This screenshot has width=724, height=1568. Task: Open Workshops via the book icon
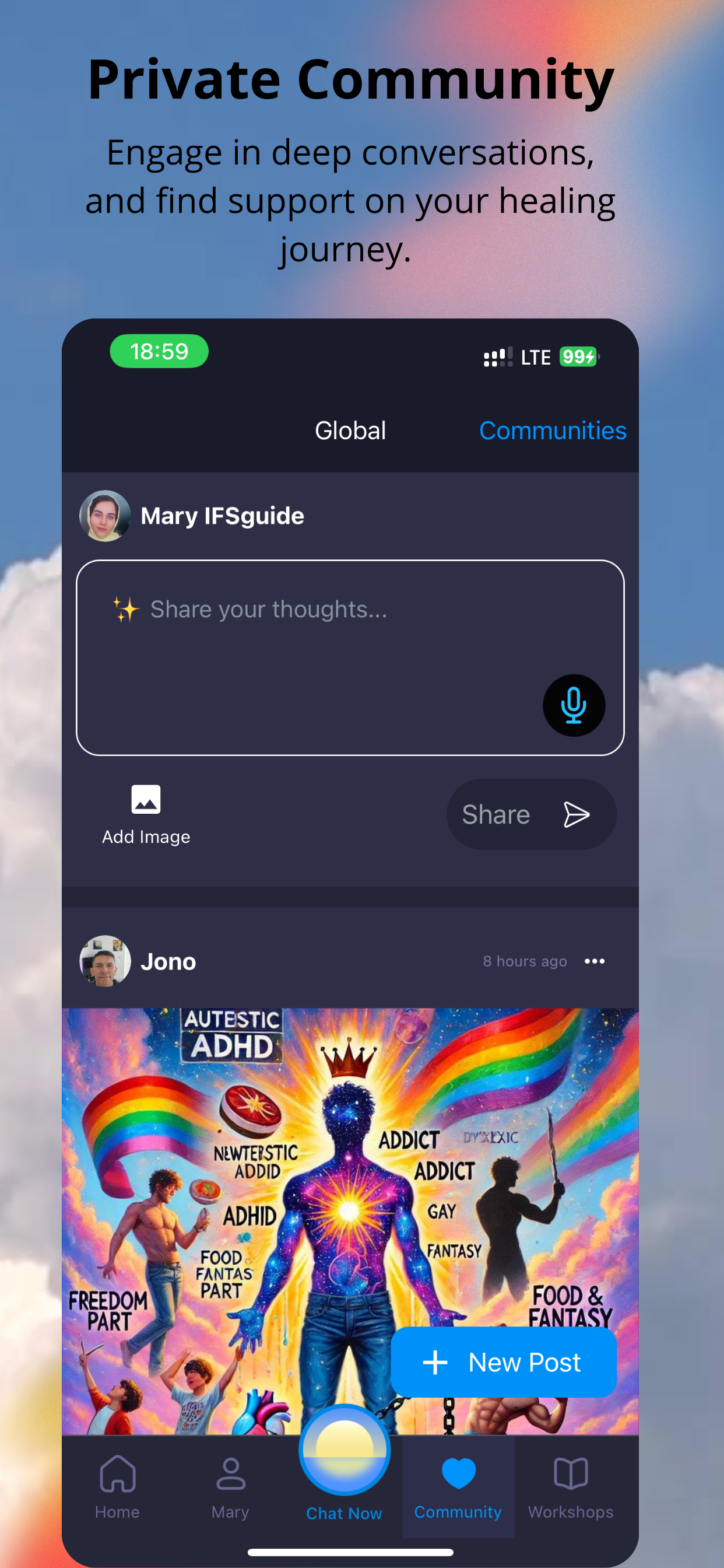570,1473
